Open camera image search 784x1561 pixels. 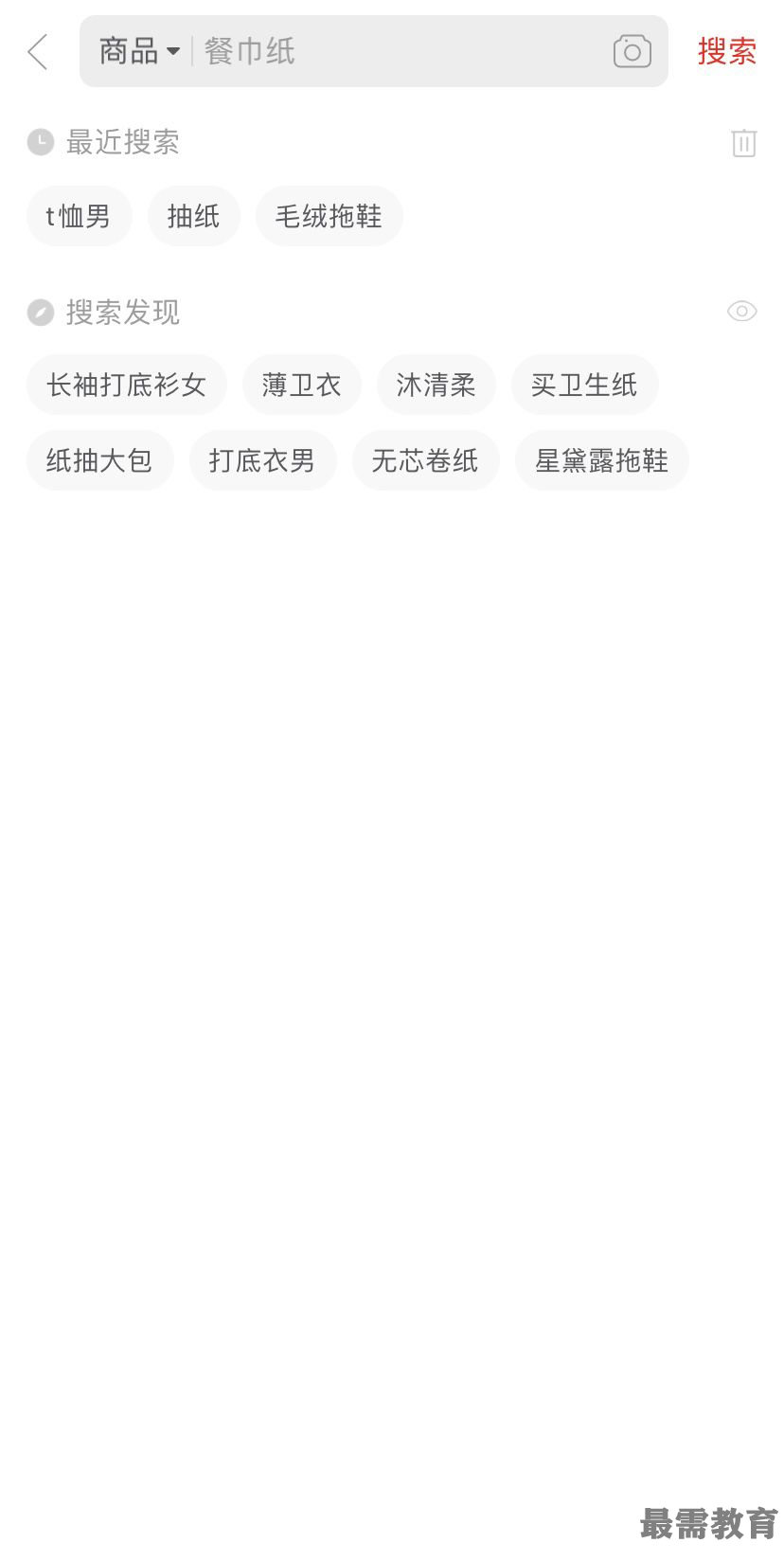coord(632,51)
